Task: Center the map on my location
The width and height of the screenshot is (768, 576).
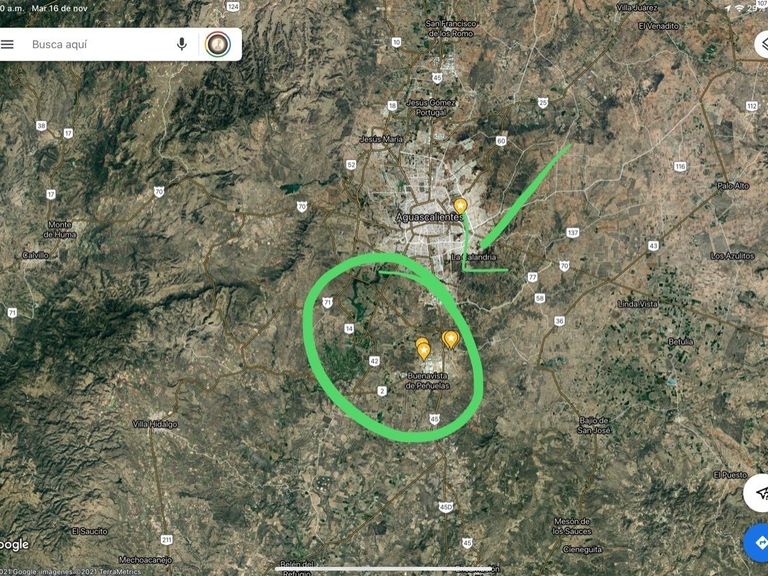Action: 760,493
